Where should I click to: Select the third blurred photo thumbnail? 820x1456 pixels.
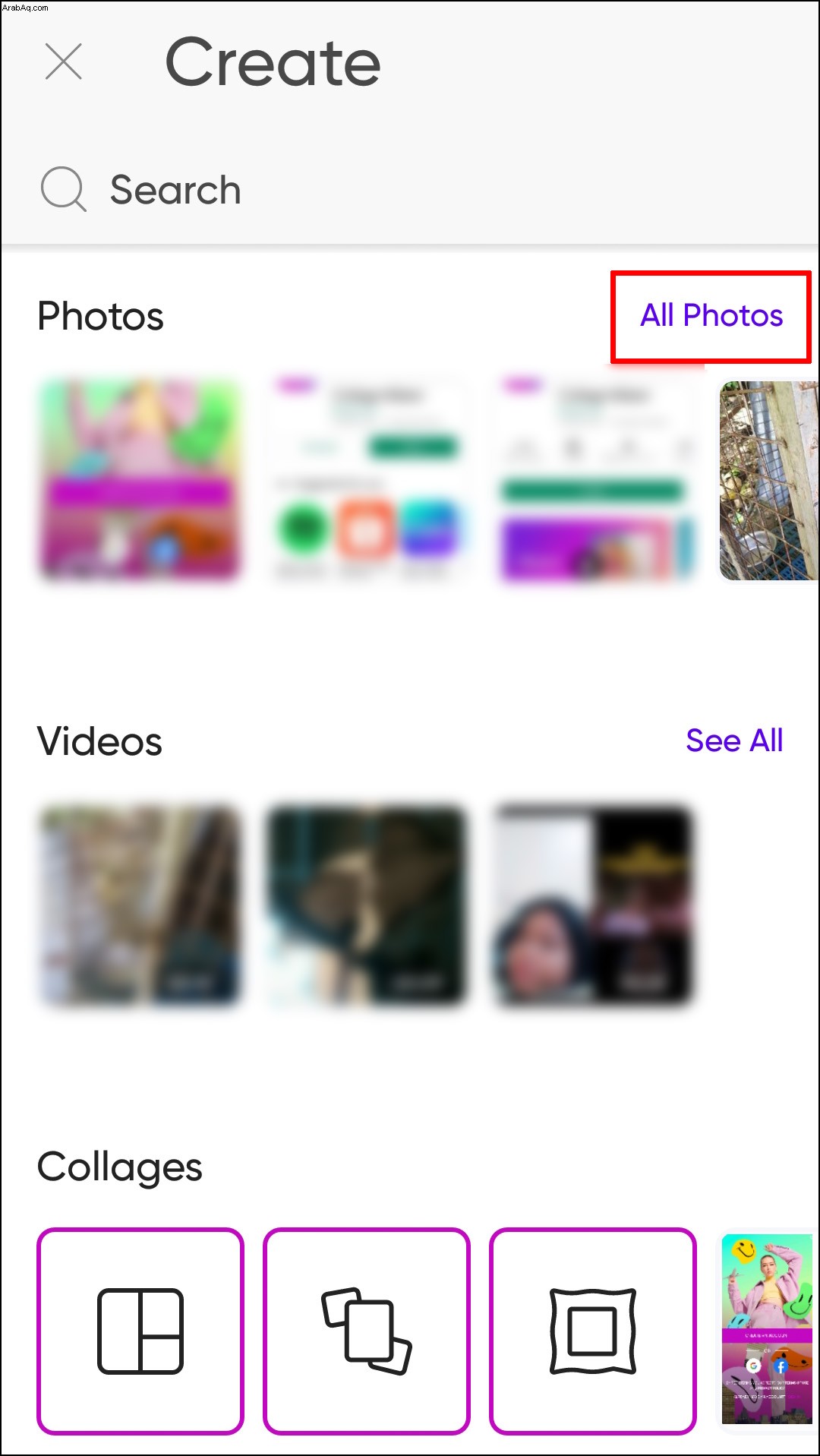pyautogui.click(x=596, y=481)
